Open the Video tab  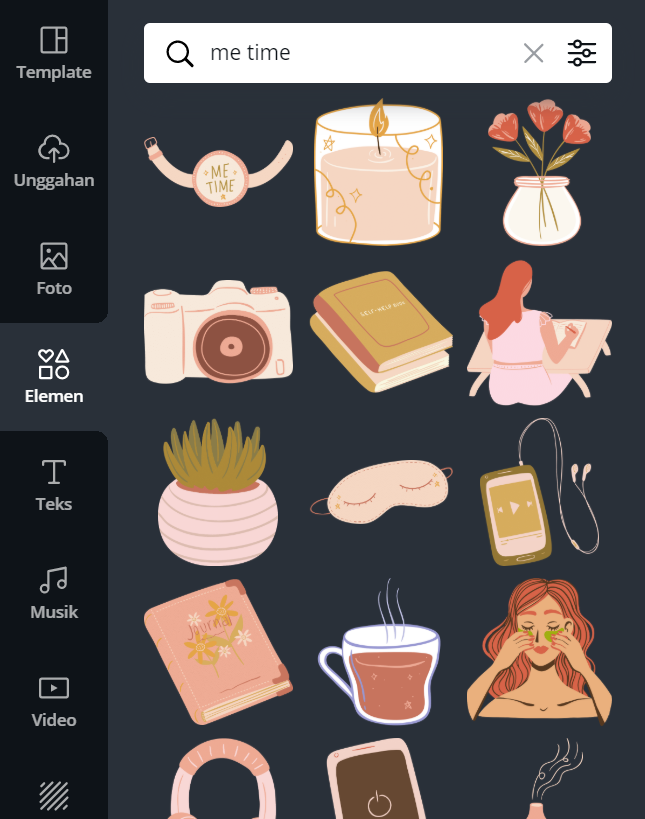pos(54,701)
